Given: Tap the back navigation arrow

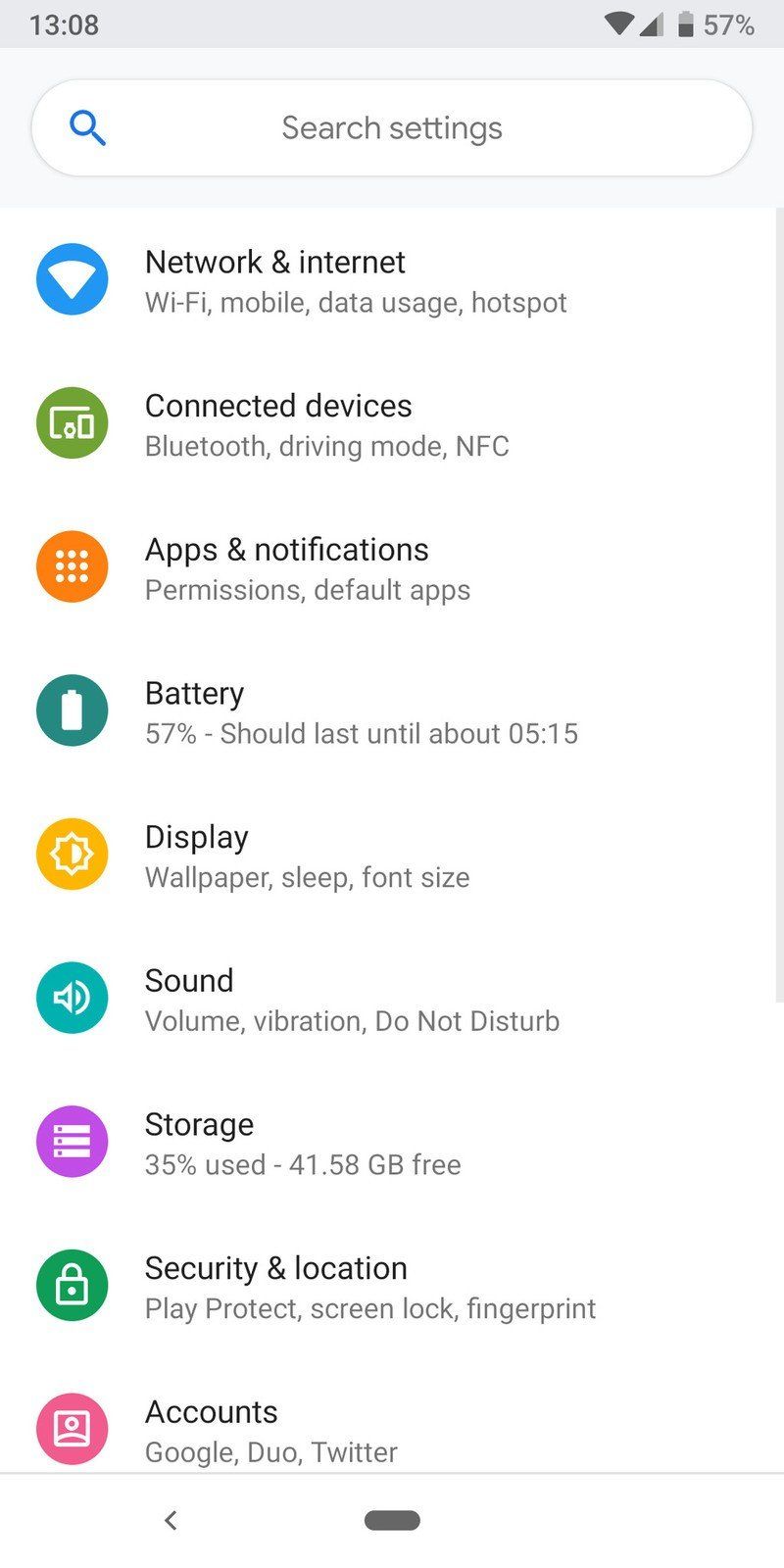Looking at the screenshot, I should point(170,1520).
